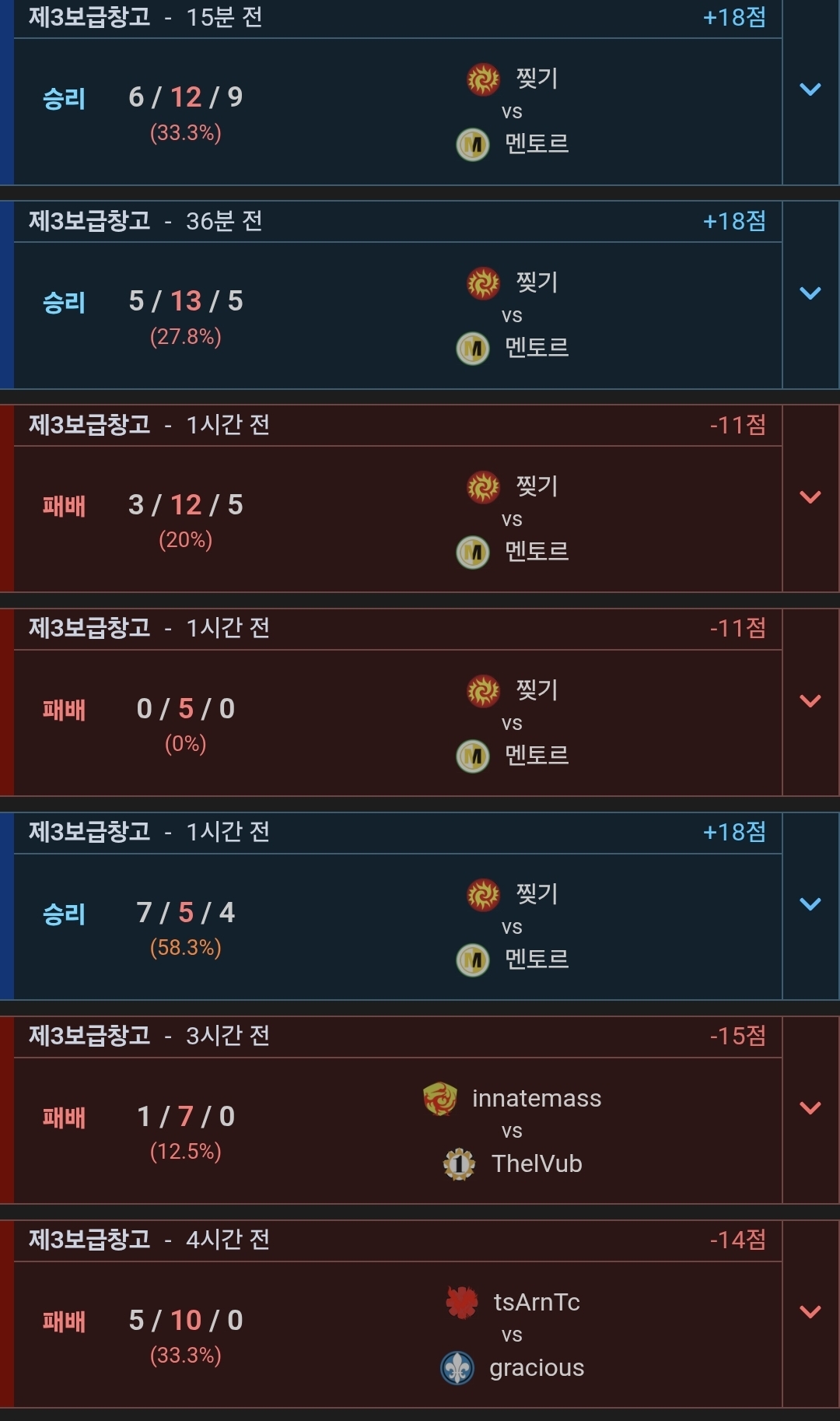Screen dimensions: 840x1421
Task: Expand the innatemass vs ThelVub match
Action: tap(810, 1108)
